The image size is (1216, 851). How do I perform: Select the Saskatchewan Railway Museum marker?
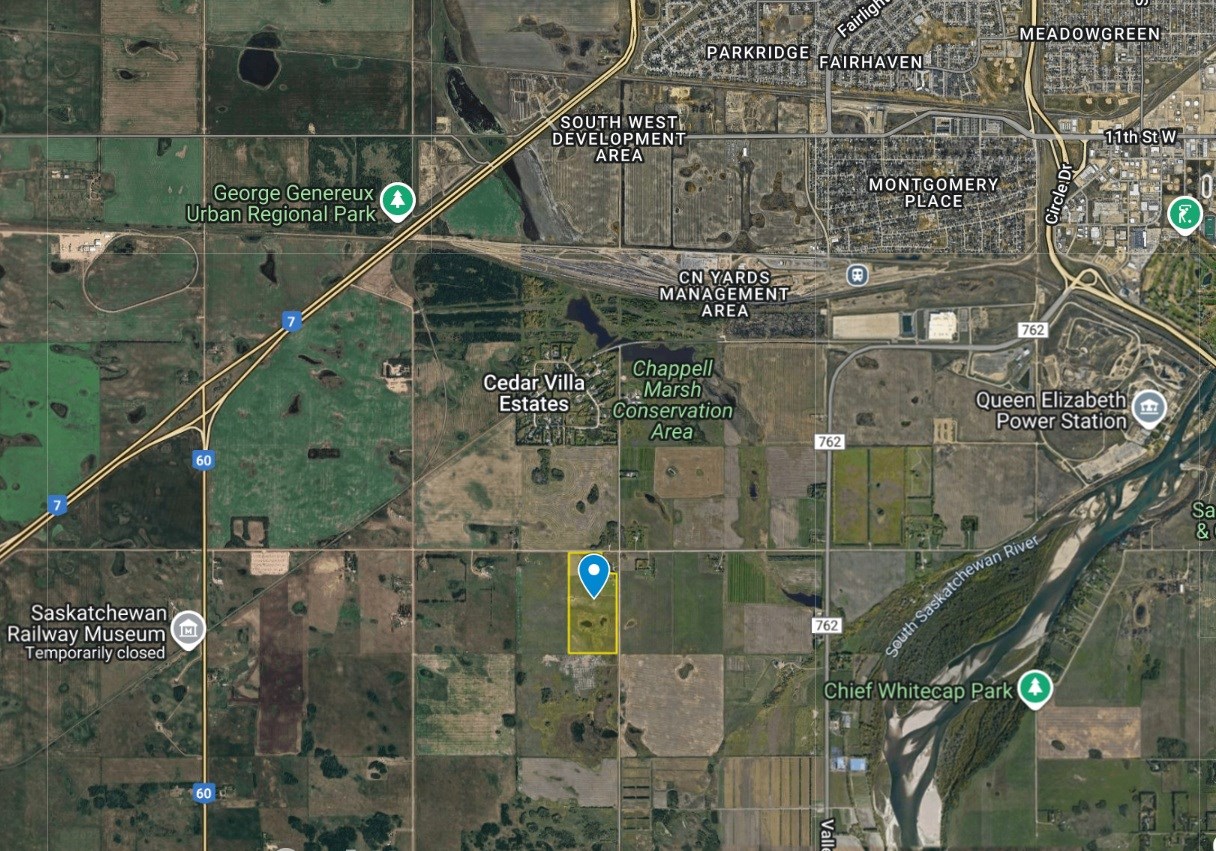tap(187, 630)
